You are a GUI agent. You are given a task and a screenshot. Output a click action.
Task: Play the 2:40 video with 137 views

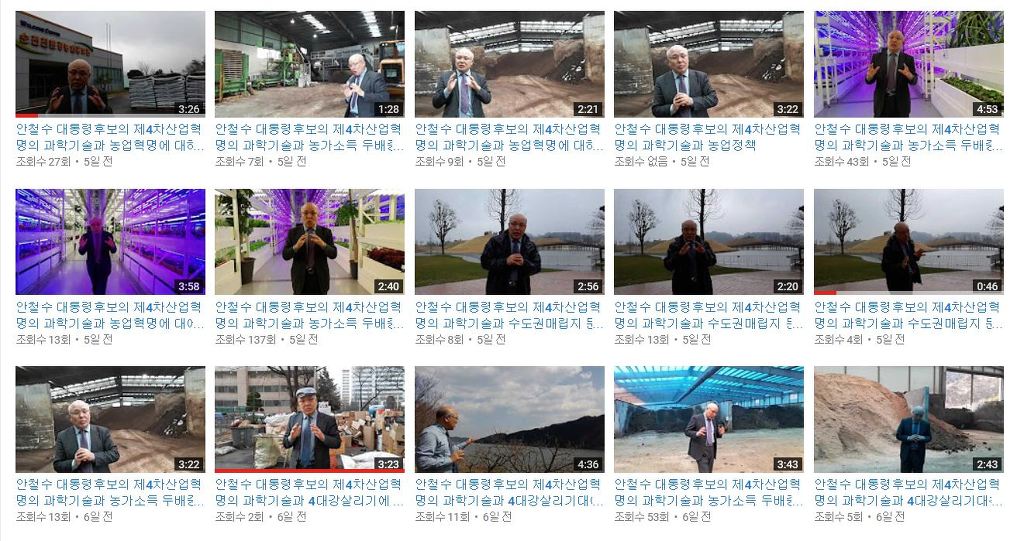pos(309,241)
